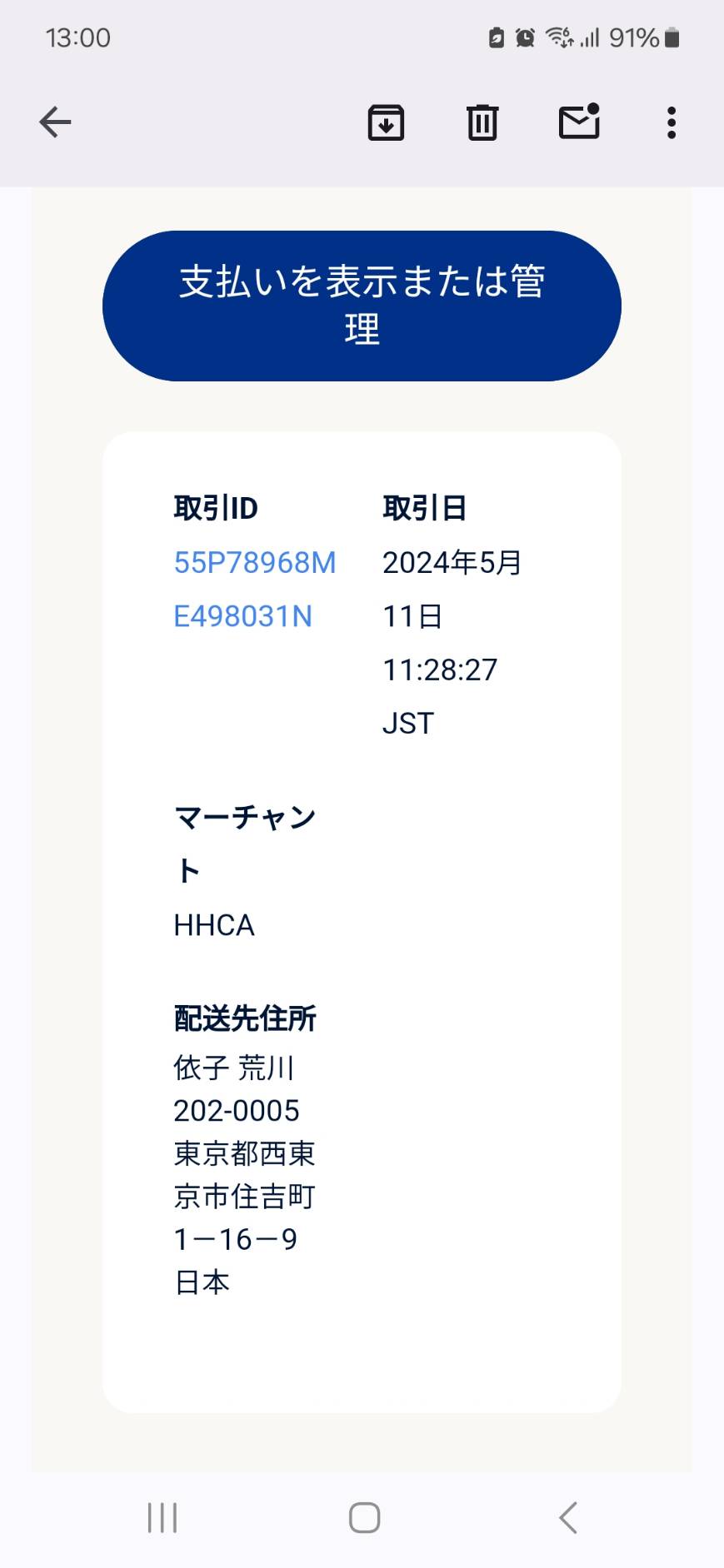This screenshot has width=724, height=1568.
Task: Archive this email
Action: (x=386, y=122)
